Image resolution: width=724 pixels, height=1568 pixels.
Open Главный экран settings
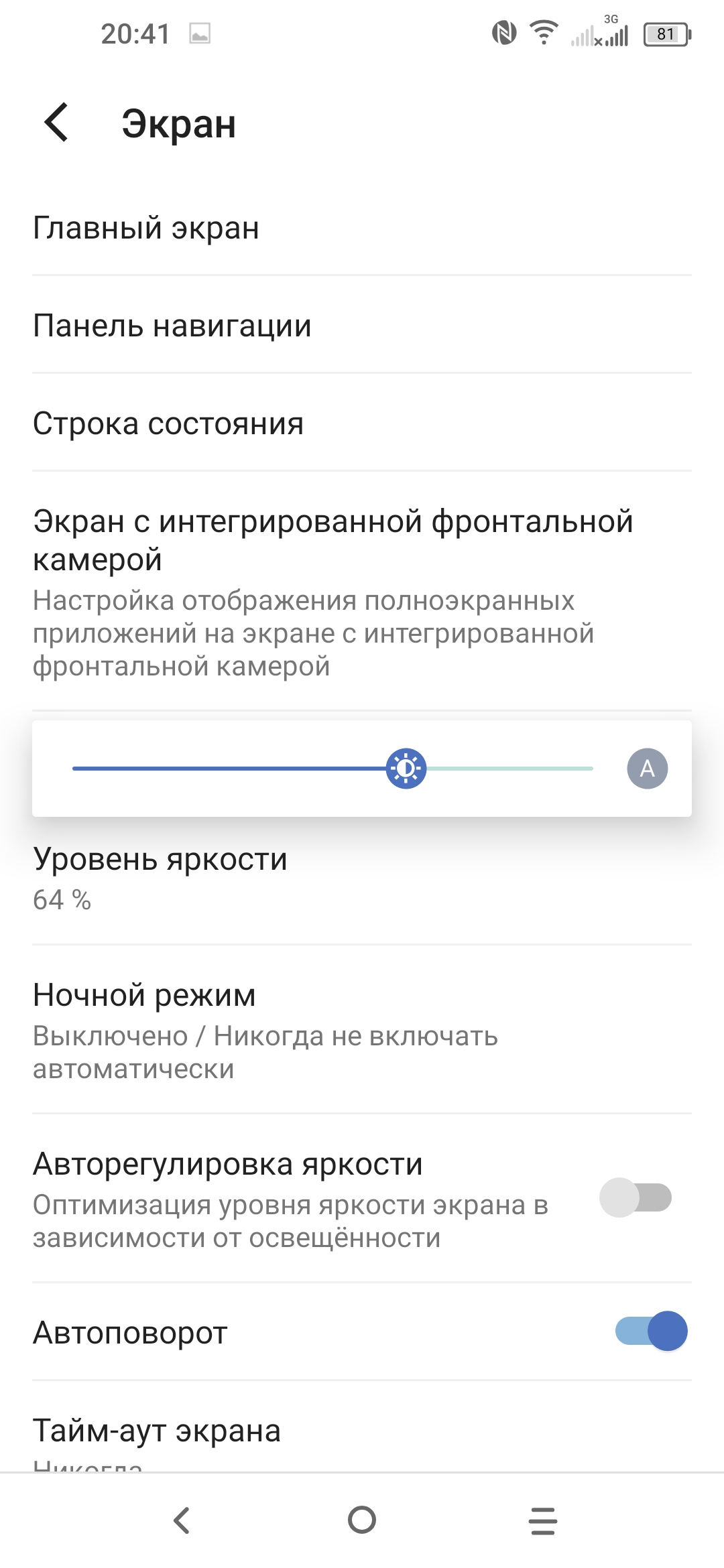coord(362,228)
